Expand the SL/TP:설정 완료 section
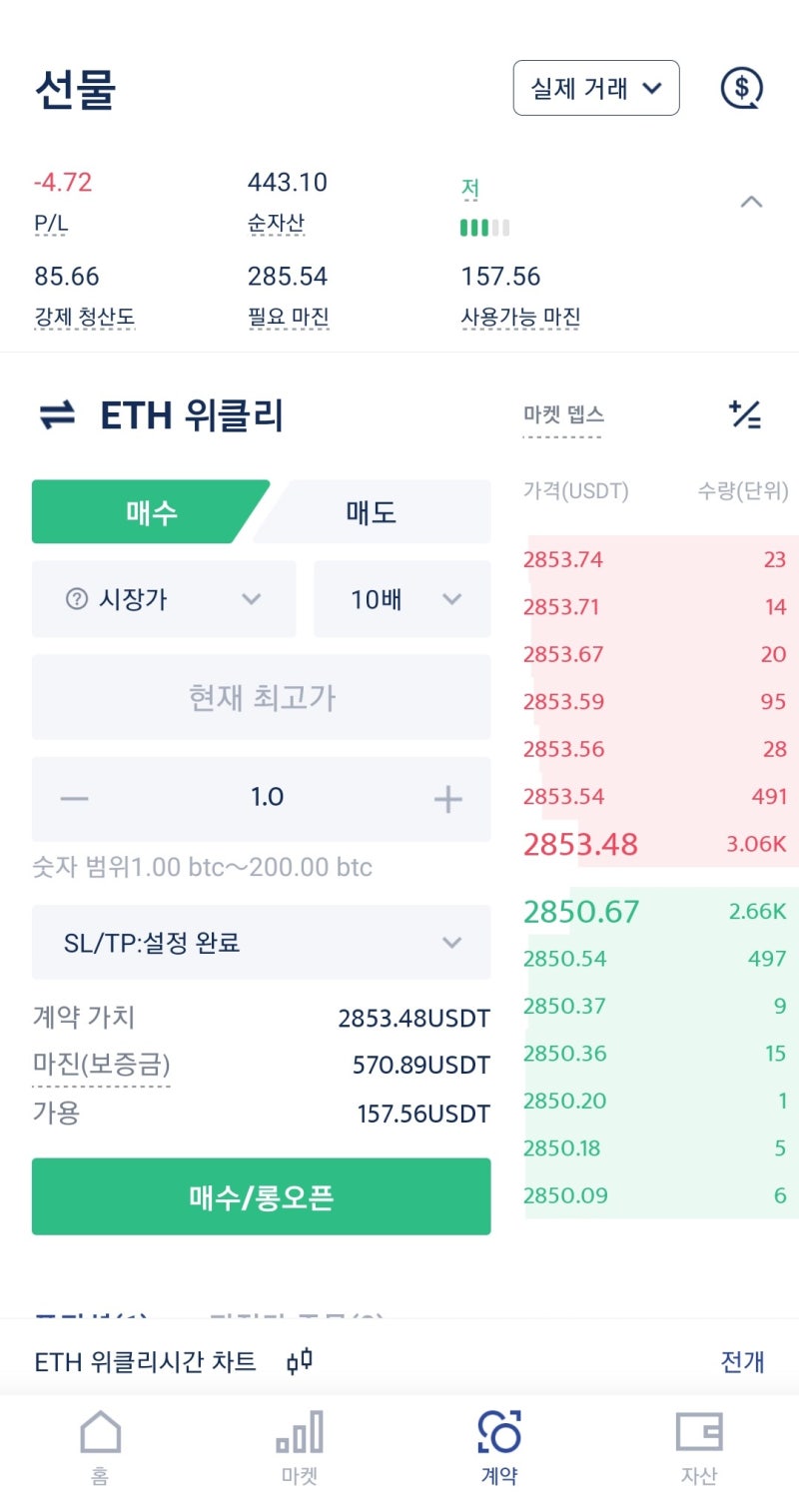 (451, 942)
